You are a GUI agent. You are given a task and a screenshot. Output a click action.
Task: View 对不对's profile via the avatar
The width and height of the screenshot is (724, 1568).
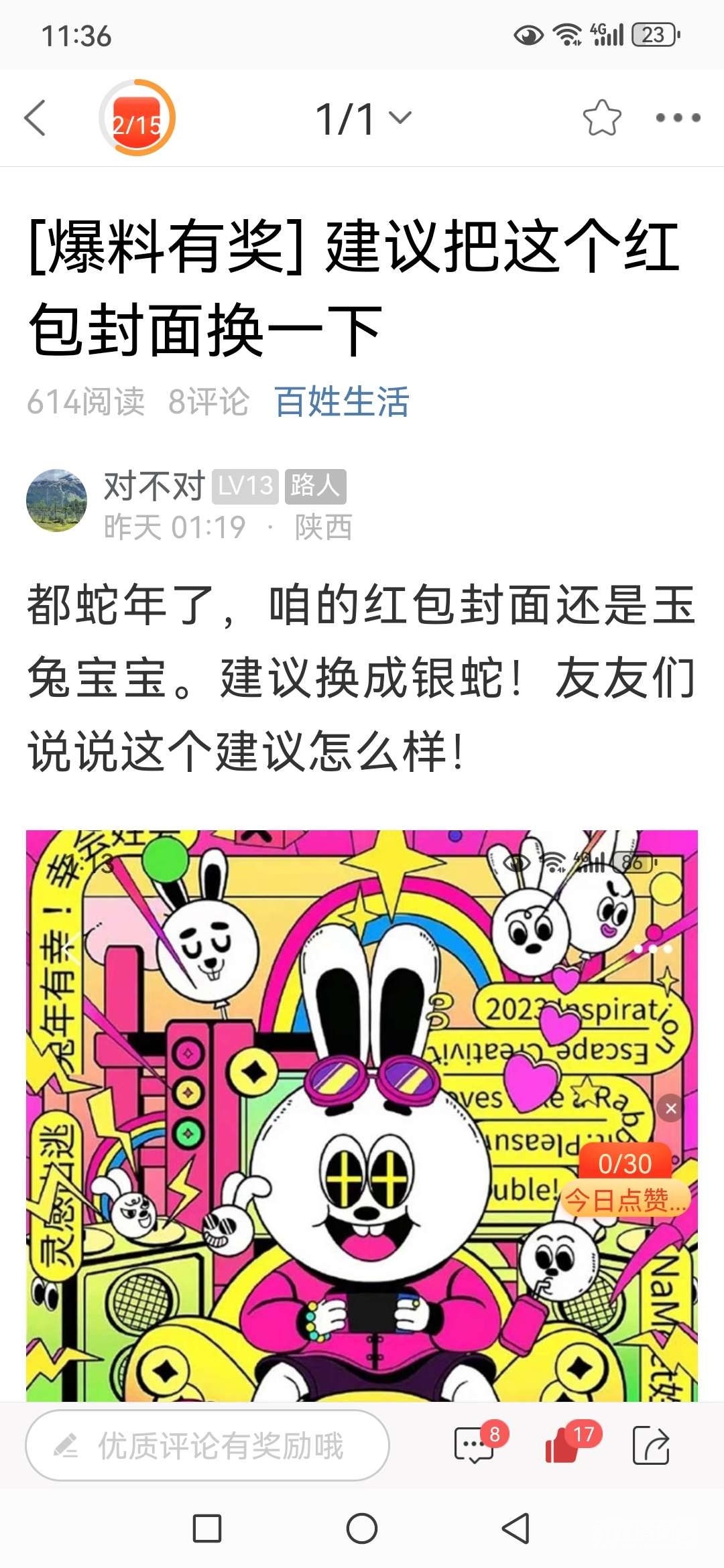point(56,501)
